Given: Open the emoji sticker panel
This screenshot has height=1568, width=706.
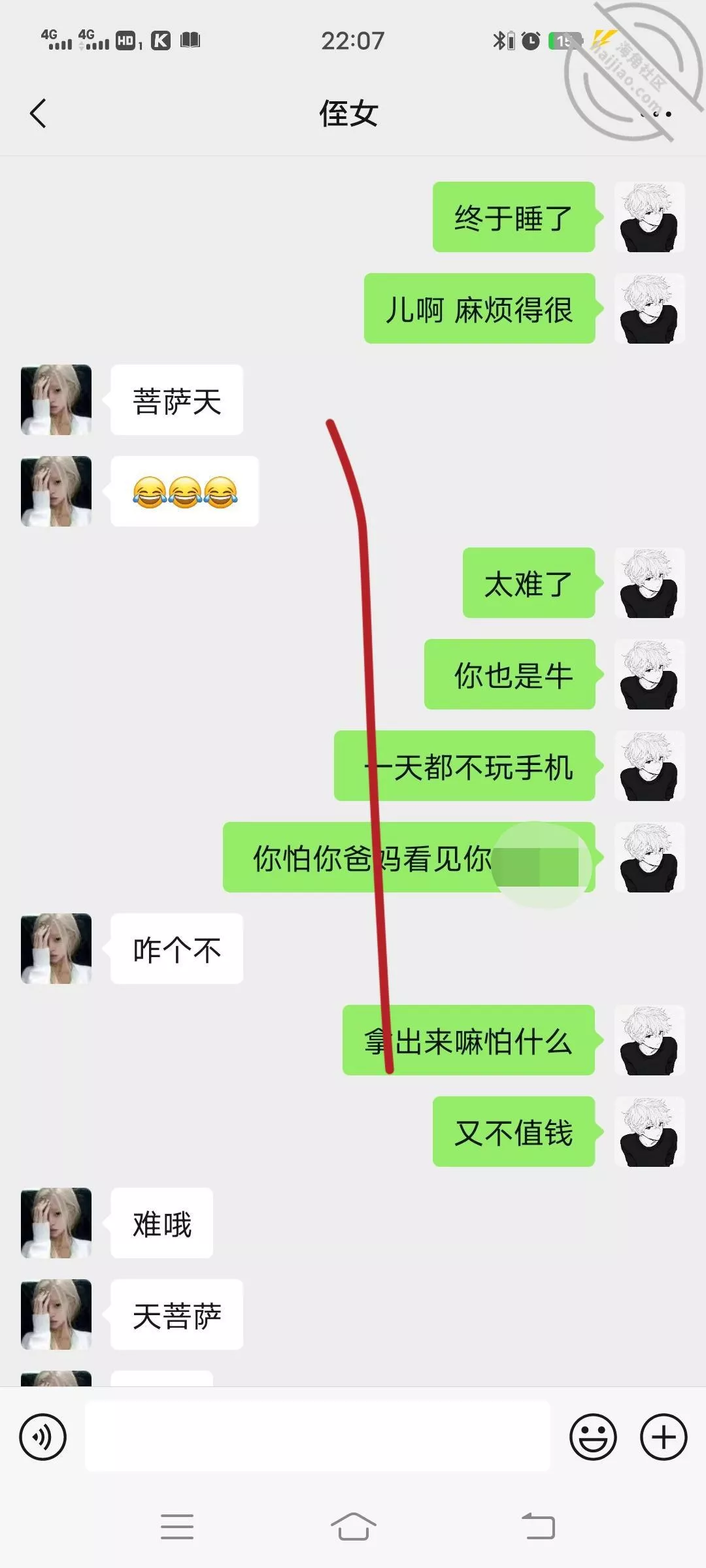Looking at the screenshot, I should (593, 1437).
